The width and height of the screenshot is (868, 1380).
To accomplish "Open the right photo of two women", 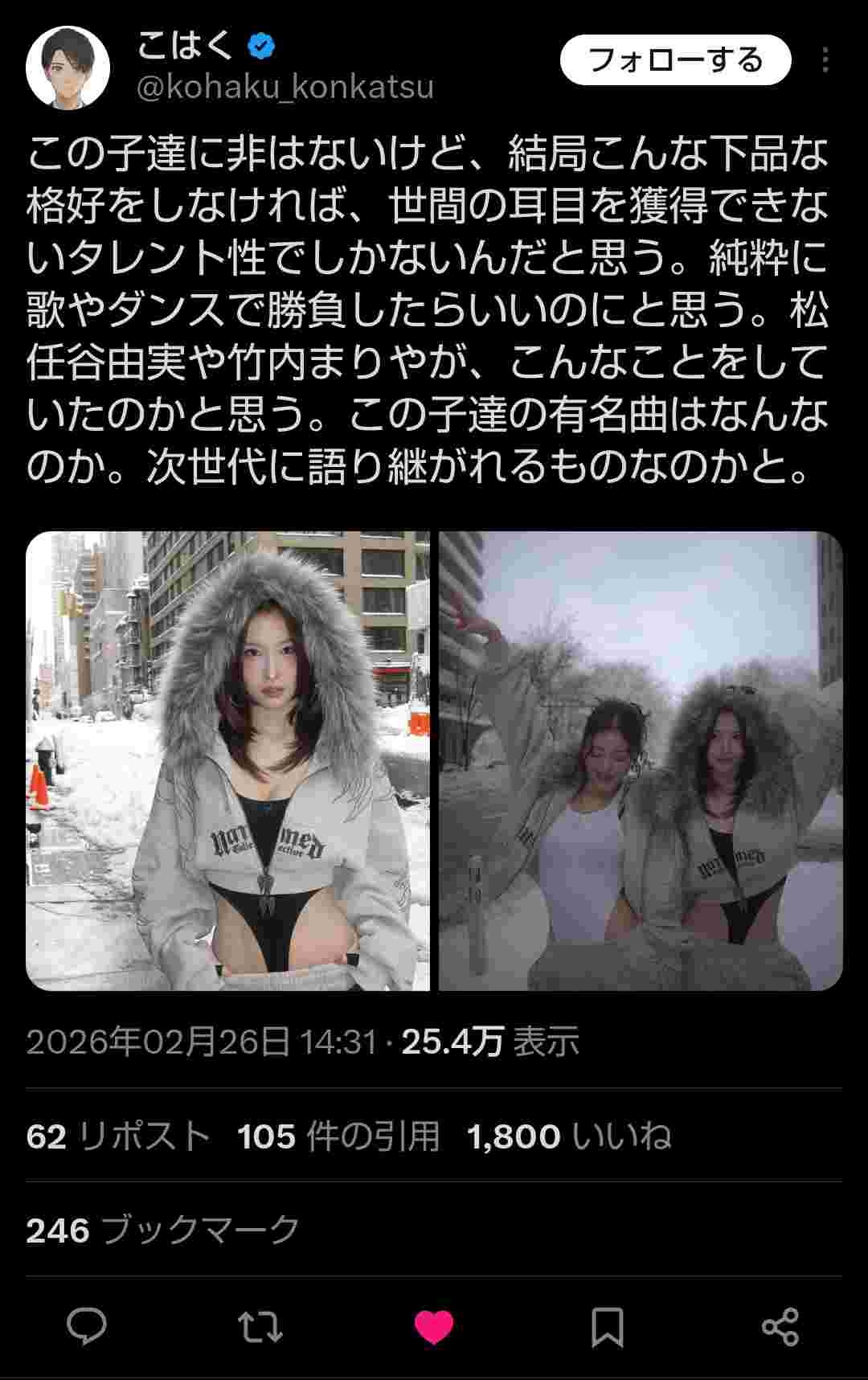I will pos(641,760).
